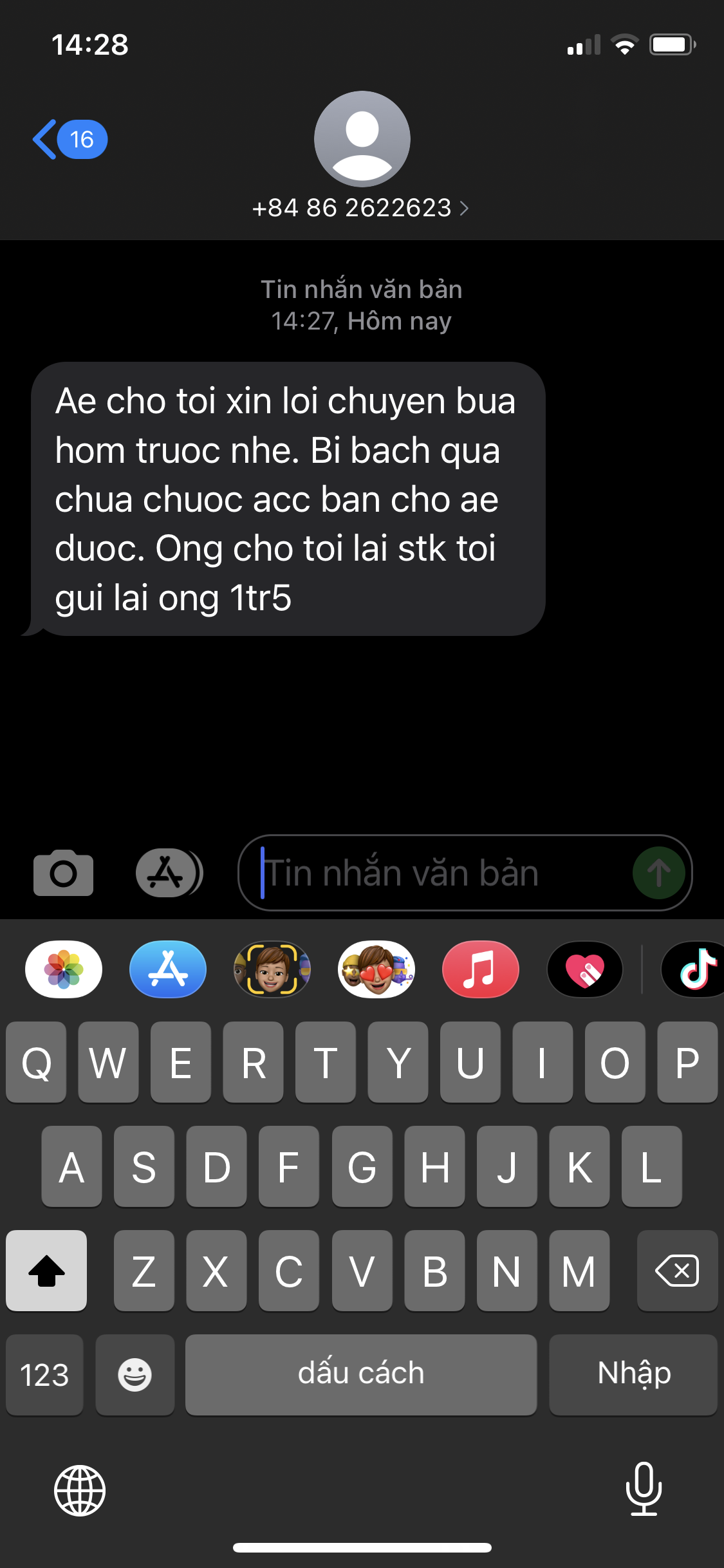Switch keyboard language with the globe icon

coord(80,1491)
